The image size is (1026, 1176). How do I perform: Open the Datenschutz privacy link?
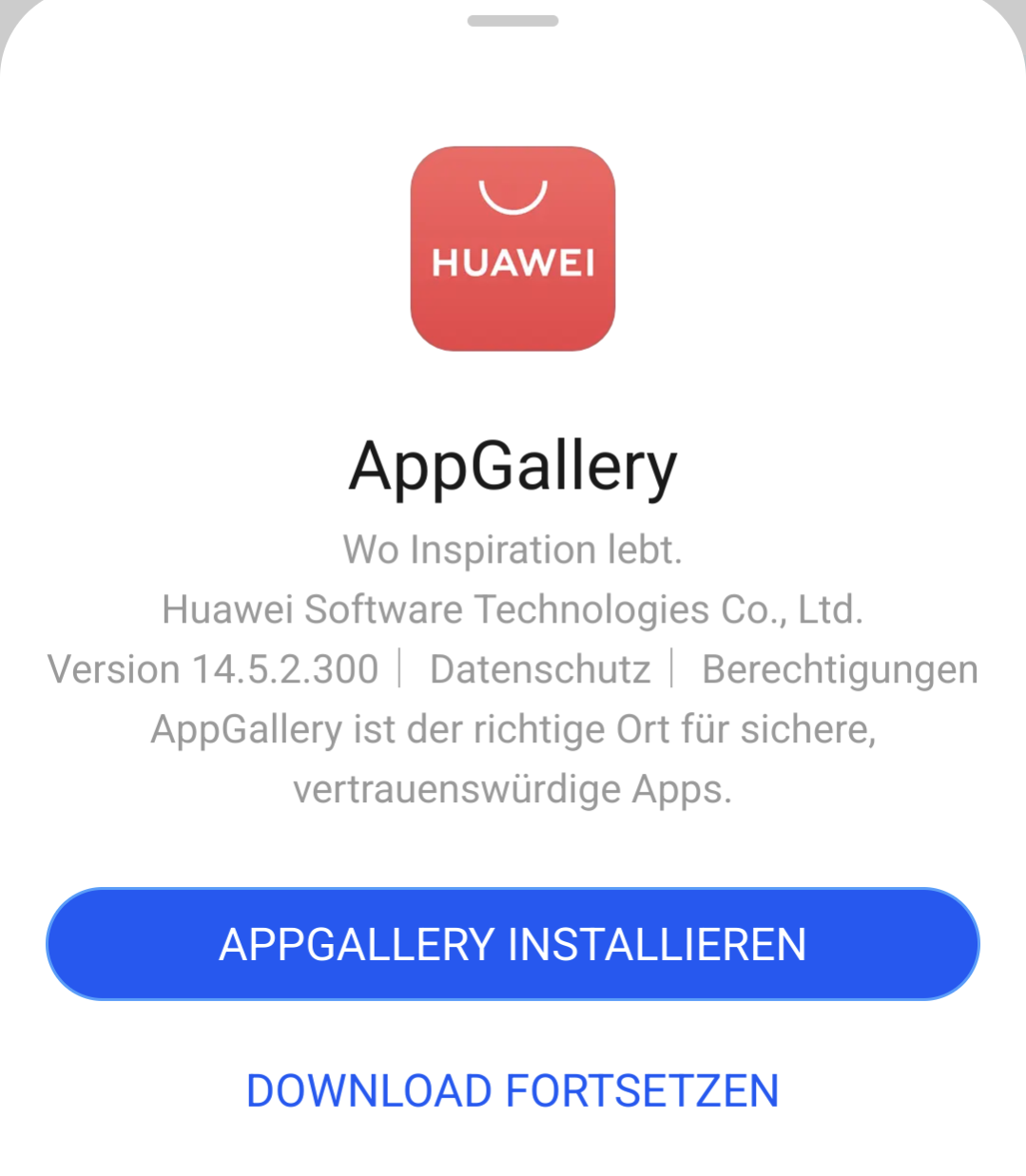(x=540, y=669)
